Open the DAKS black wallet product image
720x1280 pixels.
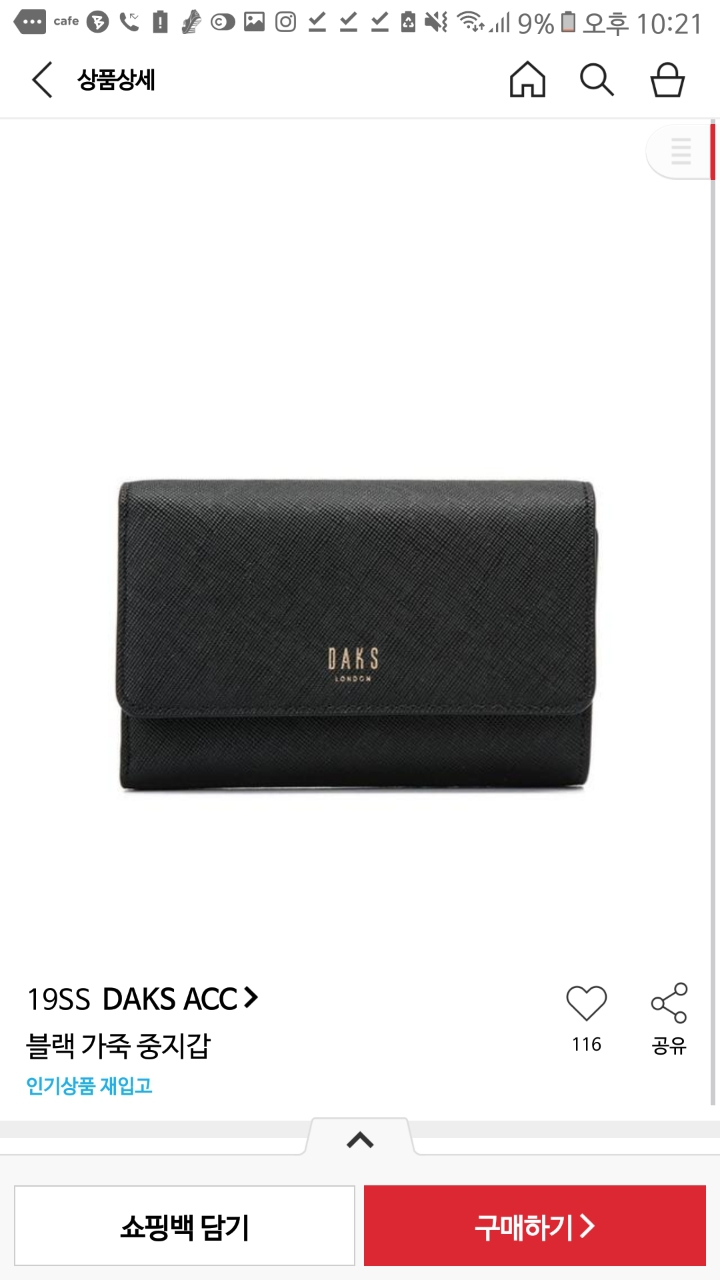[x=357, y=635]
